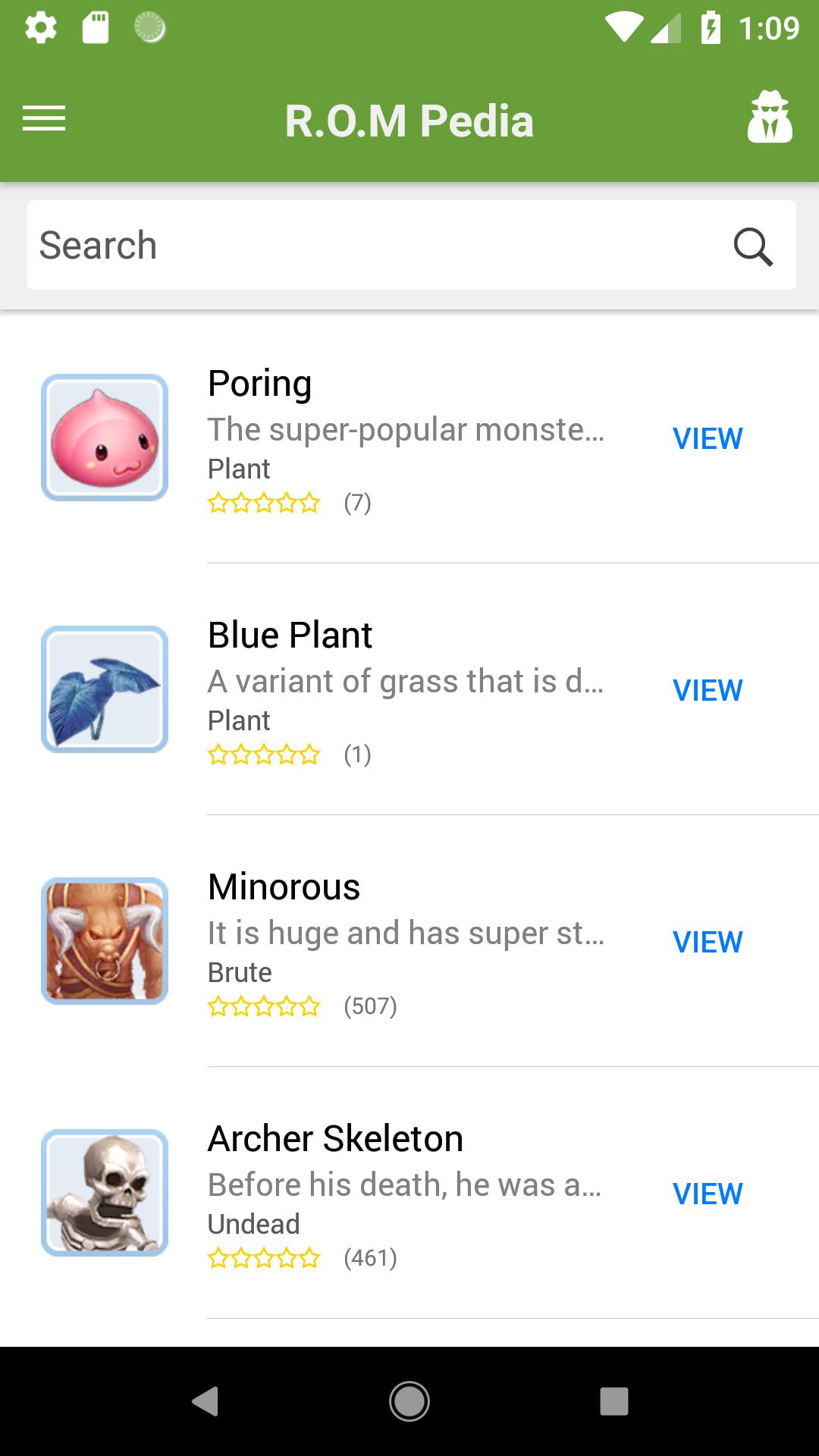The image size is (819, 1456).
Task: Open the Archer Skeleton thumbnail image
Action: pyautogui.click(x=105, y=1193)
